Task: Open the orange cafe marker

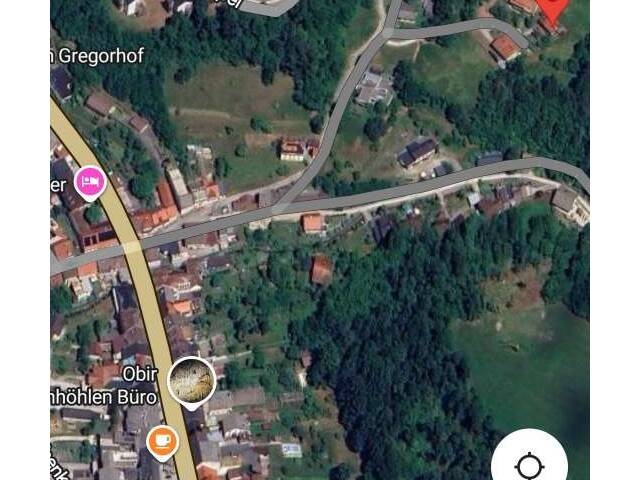Action: tap(161, 441)
